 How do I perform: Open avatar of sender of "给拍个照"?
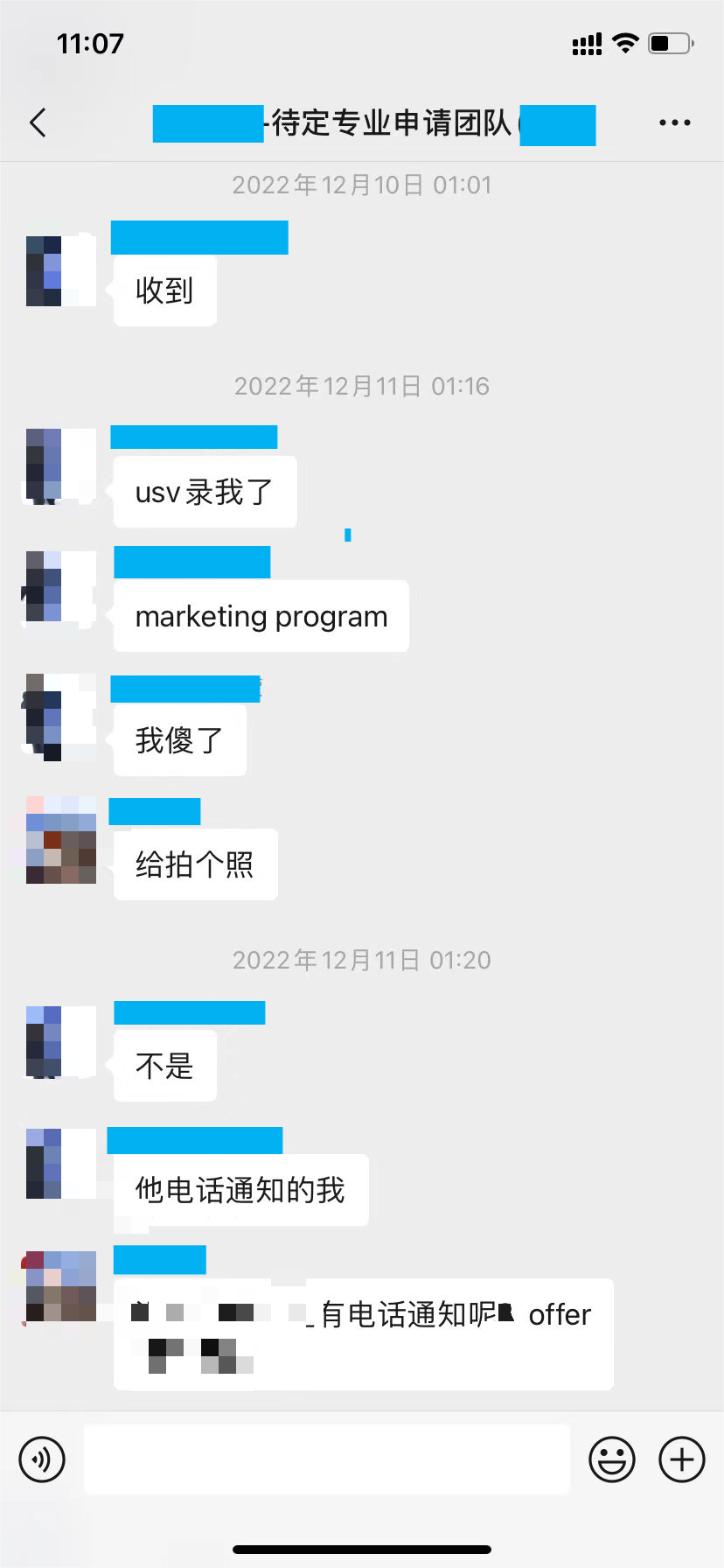60,840
